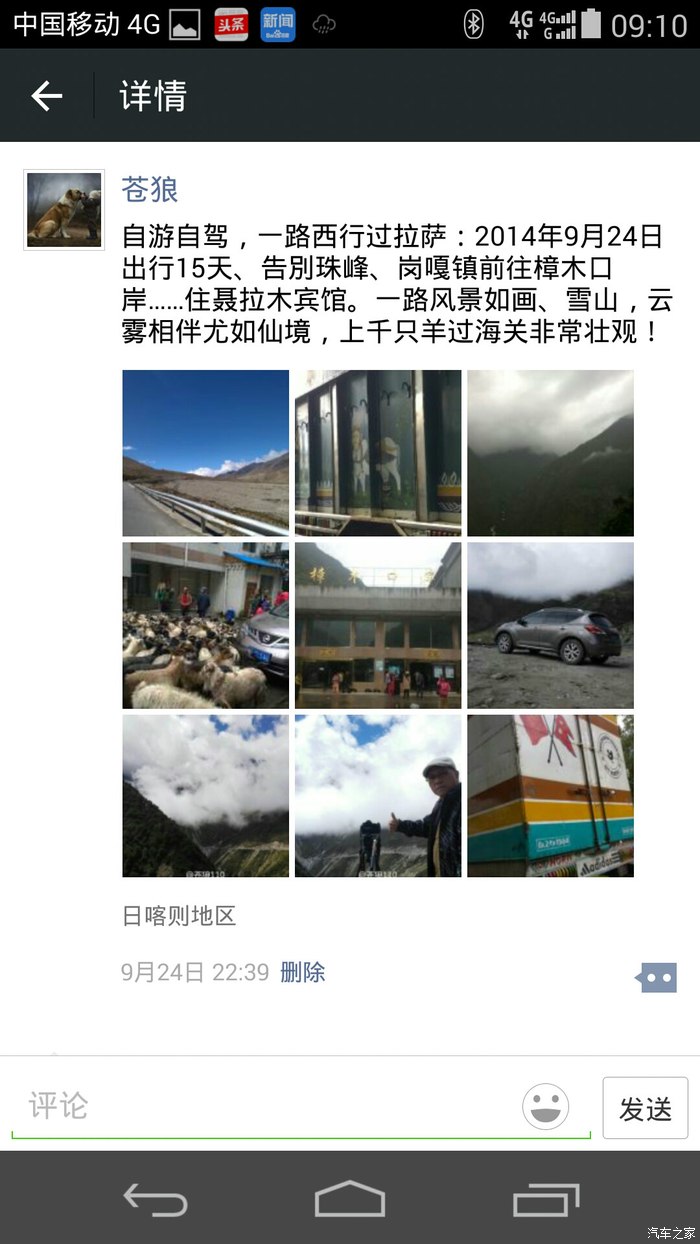The width and height of the screenshot is (700, 1244).
Task: Show recent apps
Action: click(x=545, y=1198)
